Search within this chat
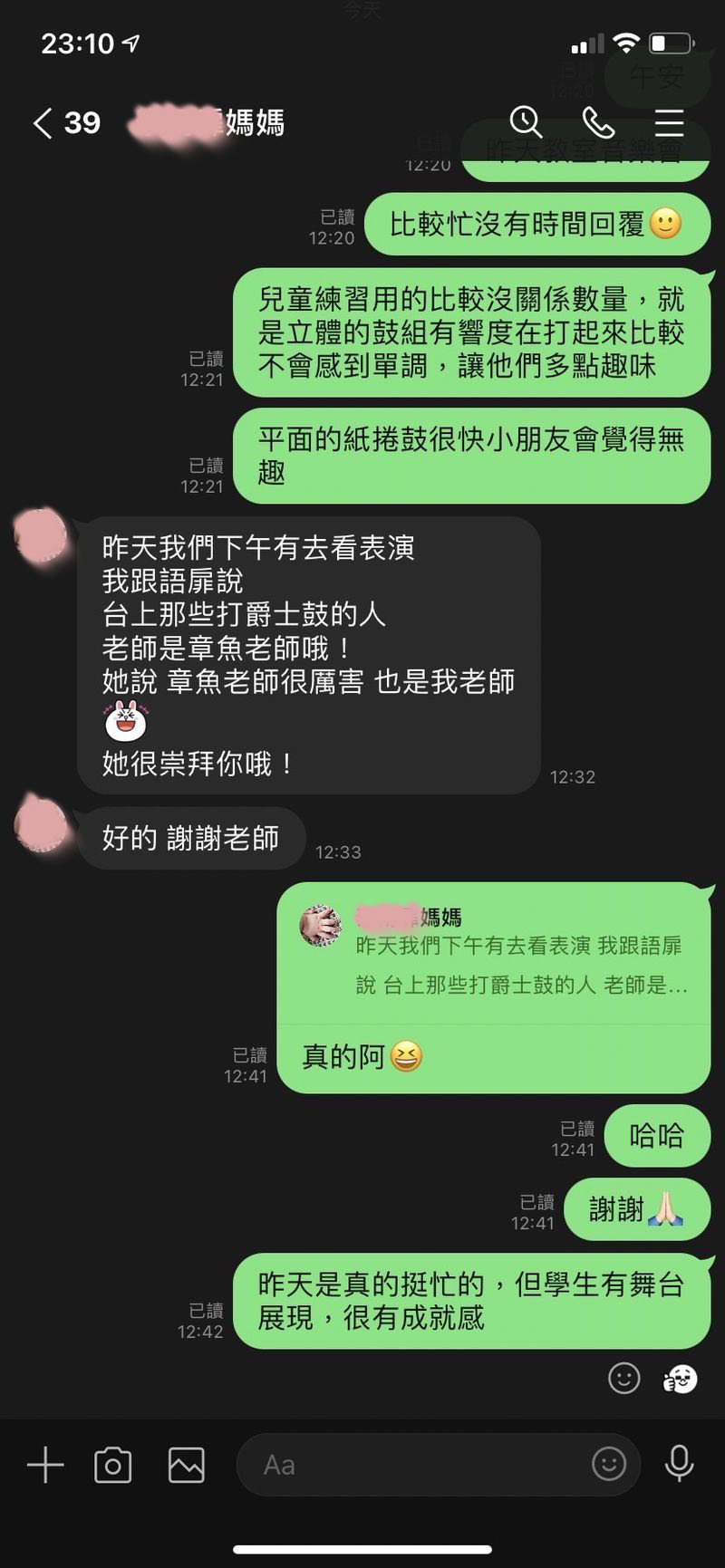The width and height of the screenshot is (725, 1568). [526, 122]
